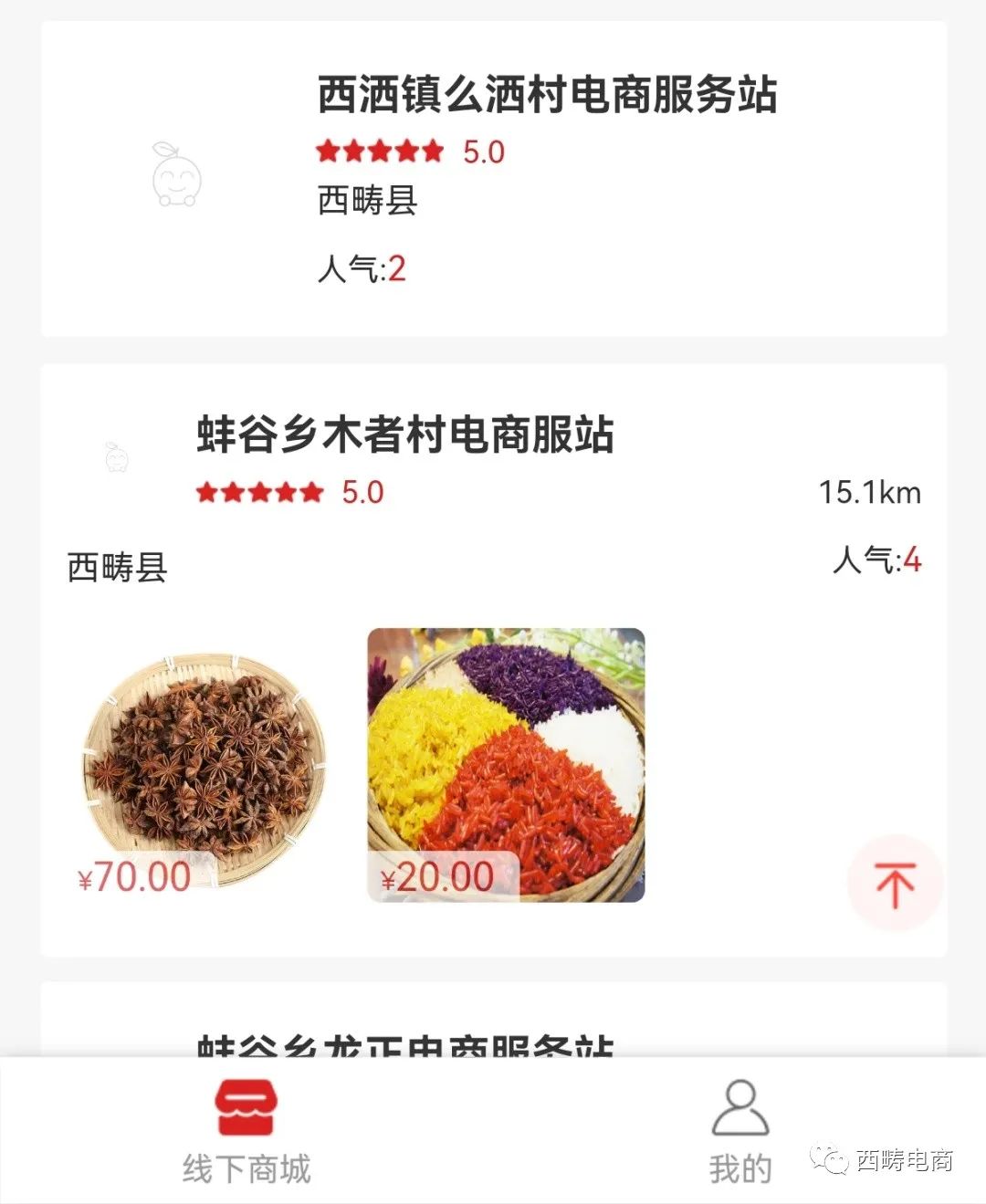Click the 15.1km distance label
Screen dimensions: 986x1204
coord(870,493)
